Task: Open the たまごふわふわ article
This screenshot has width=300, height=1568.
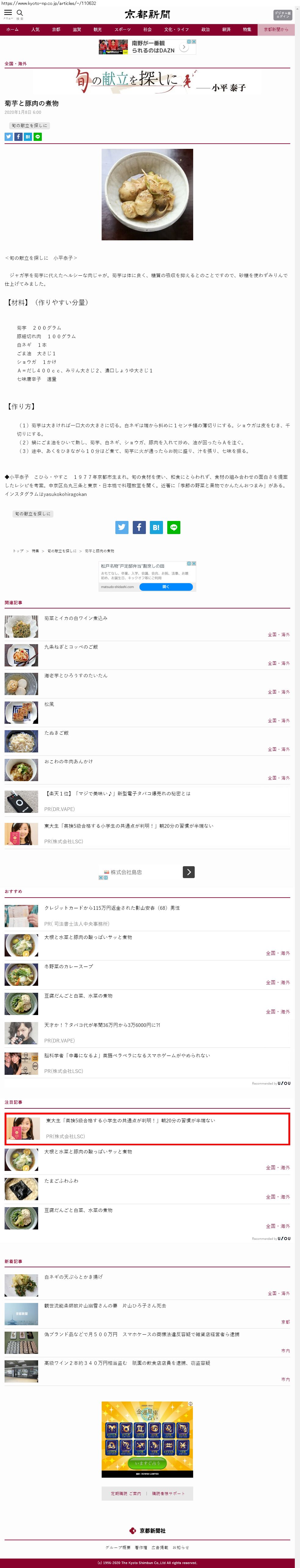Action: [61, 1181]
